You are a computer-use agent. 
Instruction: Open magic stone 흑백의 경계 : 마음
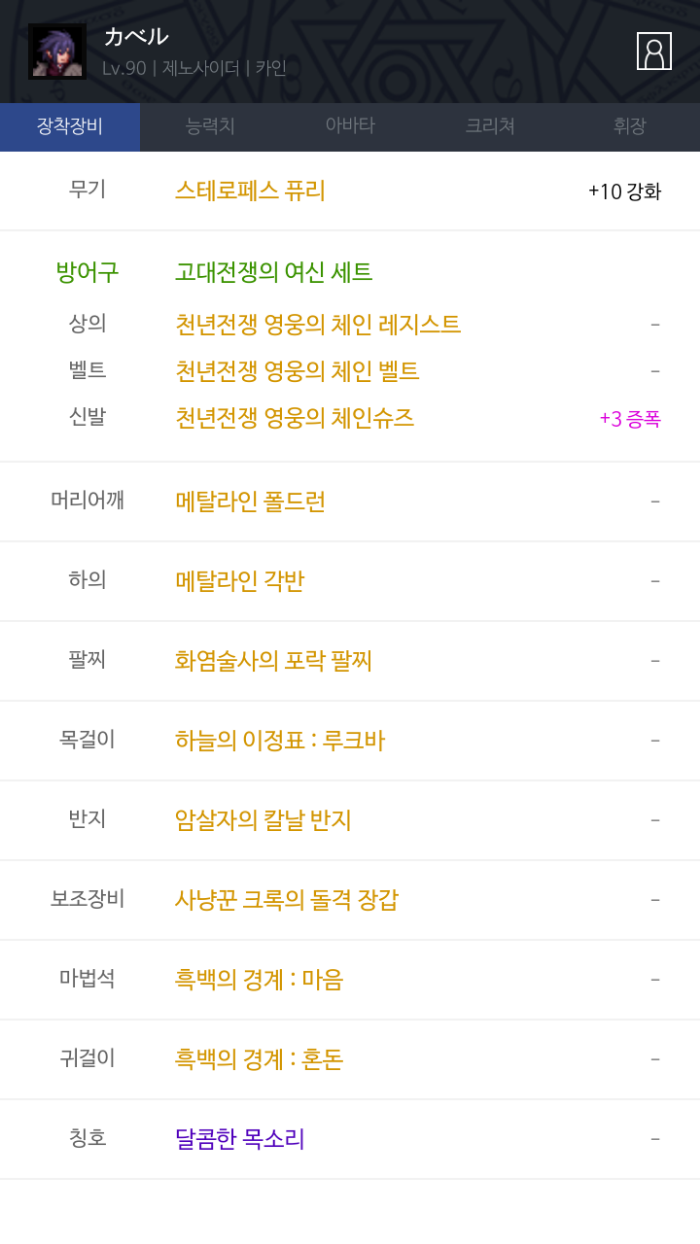point(258,980)
